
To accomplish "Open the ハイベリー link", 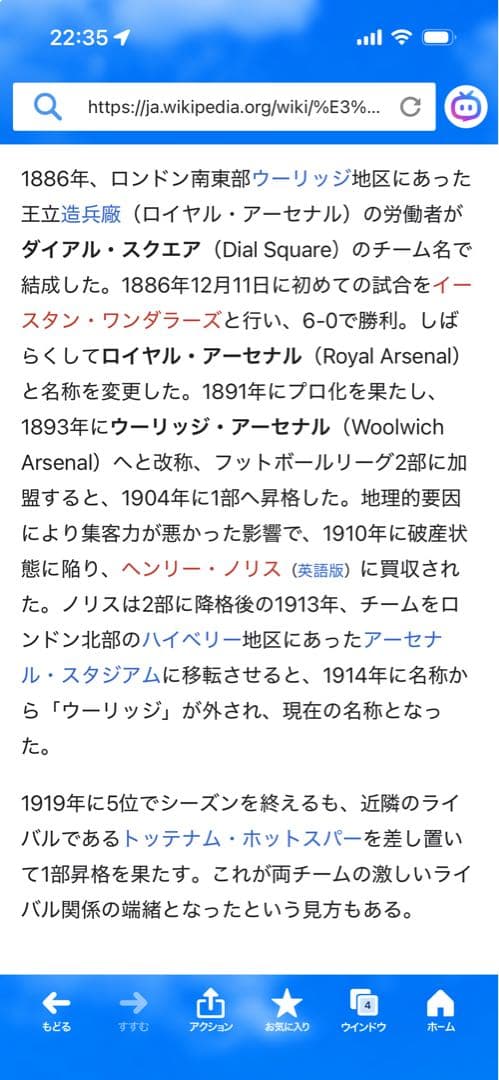I will tap(192, 641).
